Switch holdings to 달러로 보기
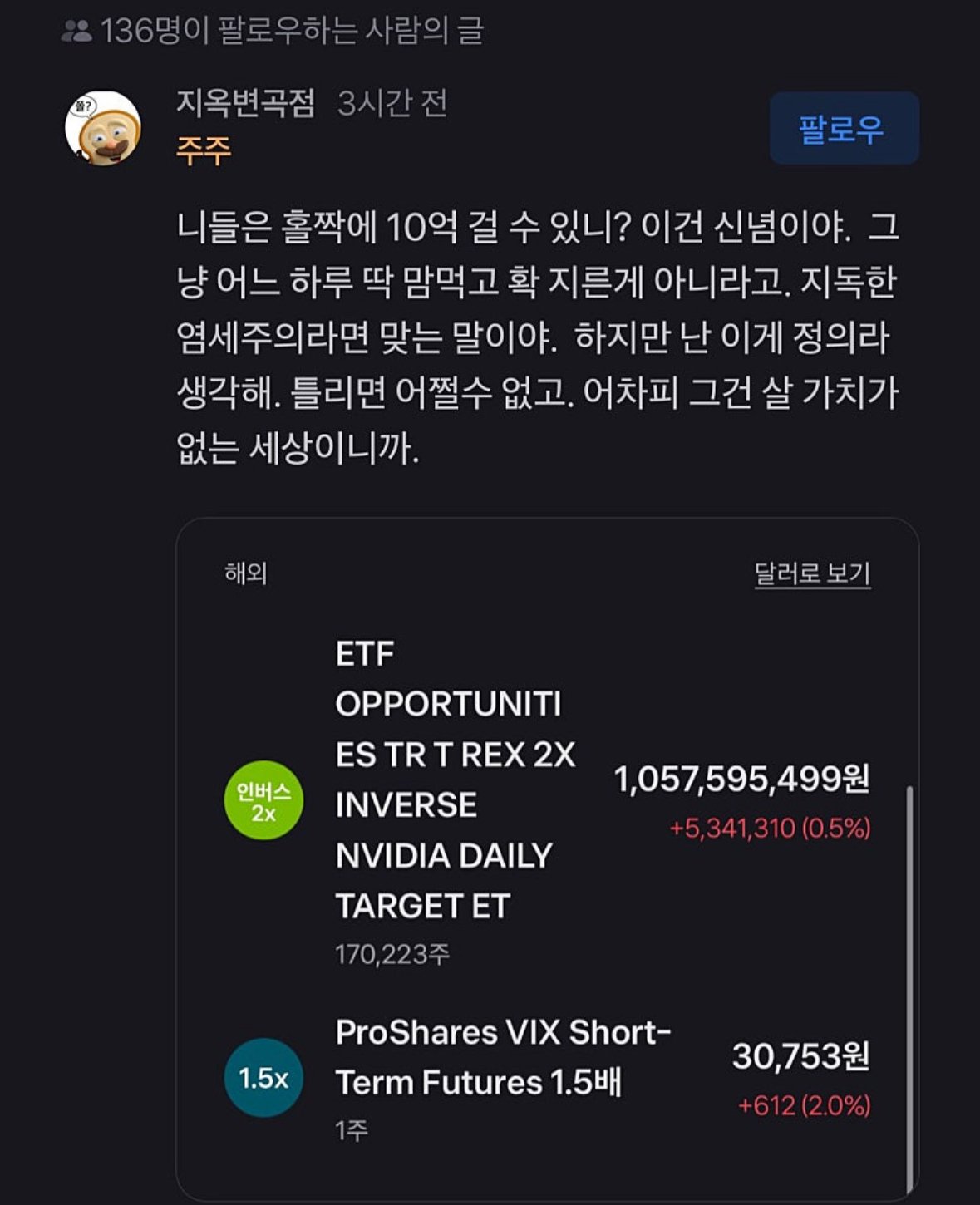Image resolution: width=980 pixels, height=1205 pixels. [811, 573]
